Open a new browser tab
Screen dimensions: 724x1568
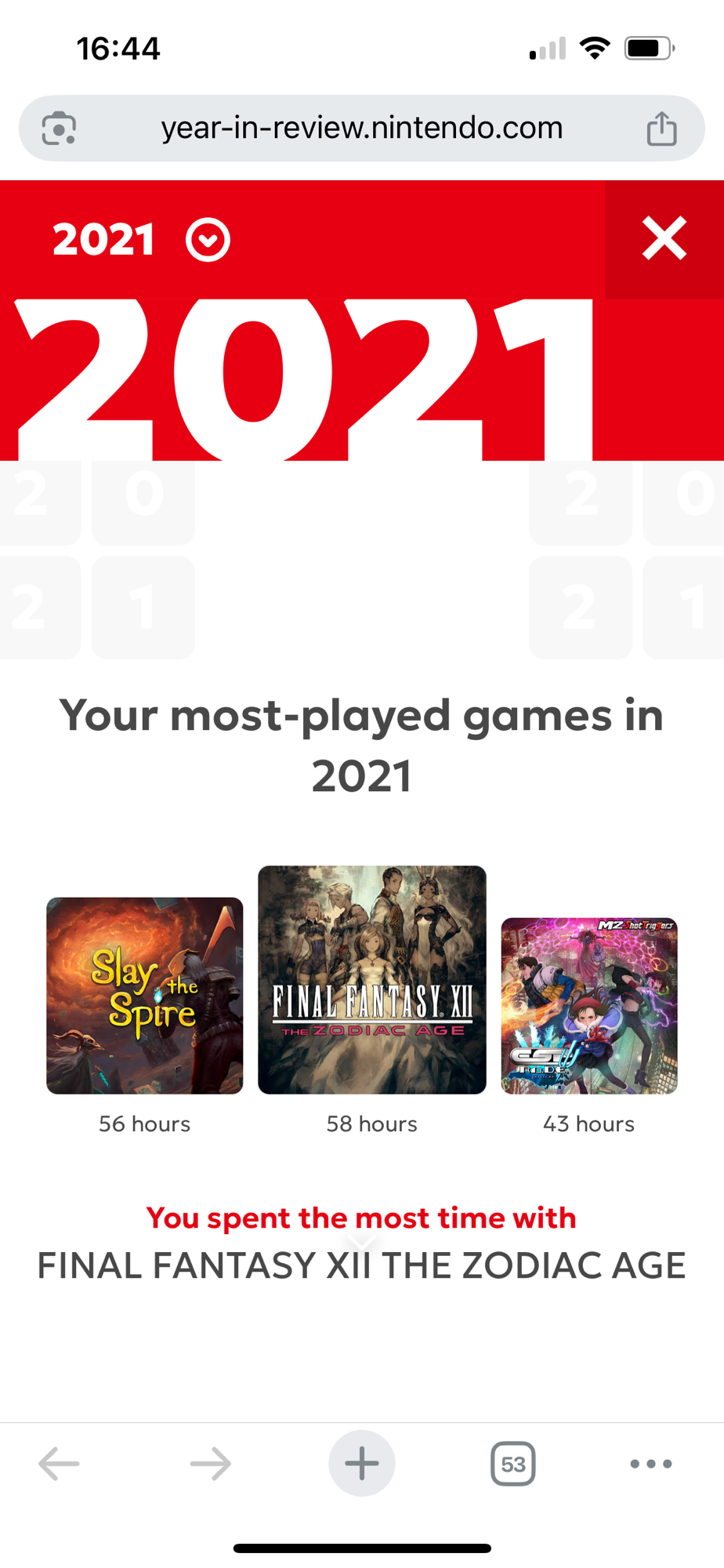coord(361,1463)
